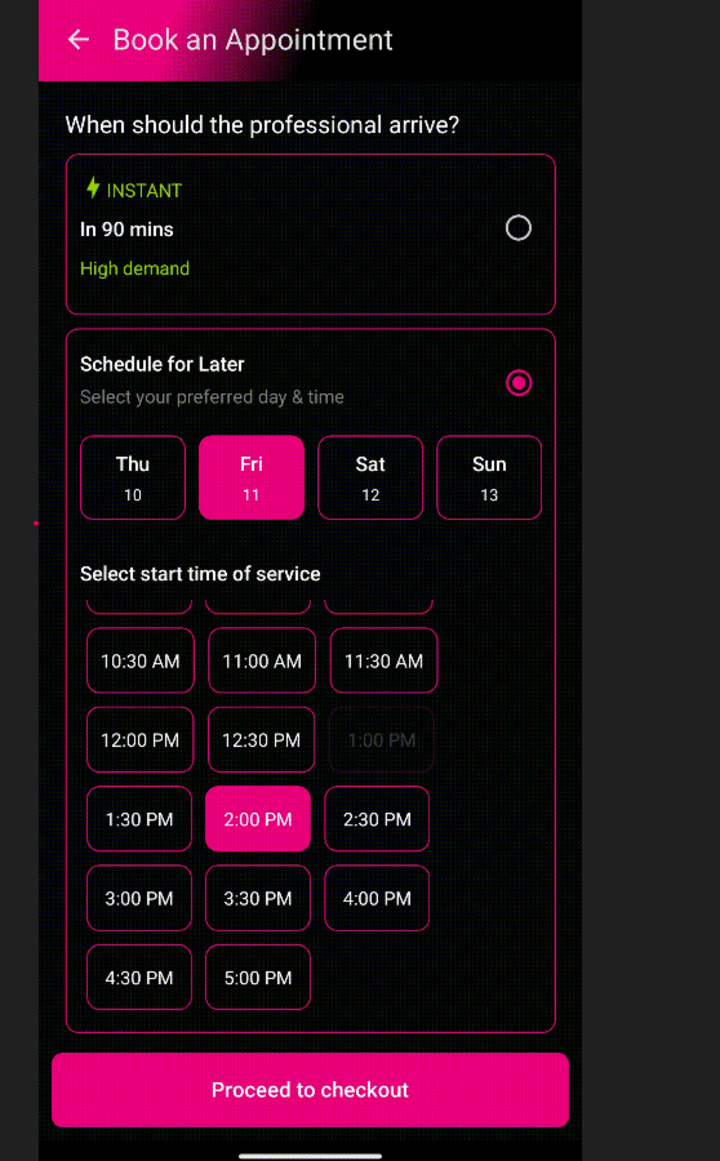This screenshot has width=720, height=1161.
Task: Tap the 4:00 PM slot
Action: point(377,898)
